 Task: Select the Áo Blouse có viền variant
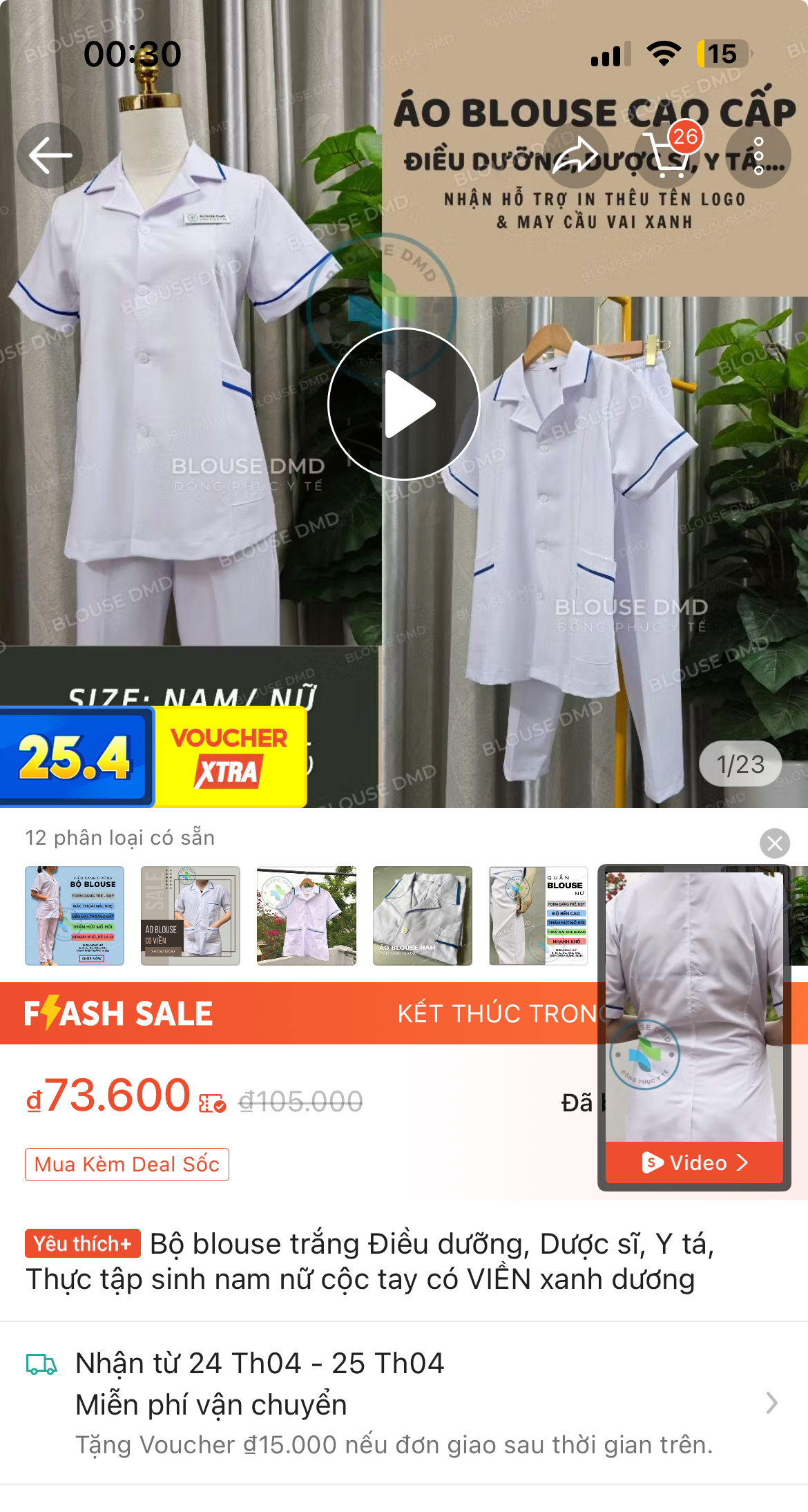pyautogui.click(x=191, y=916)
